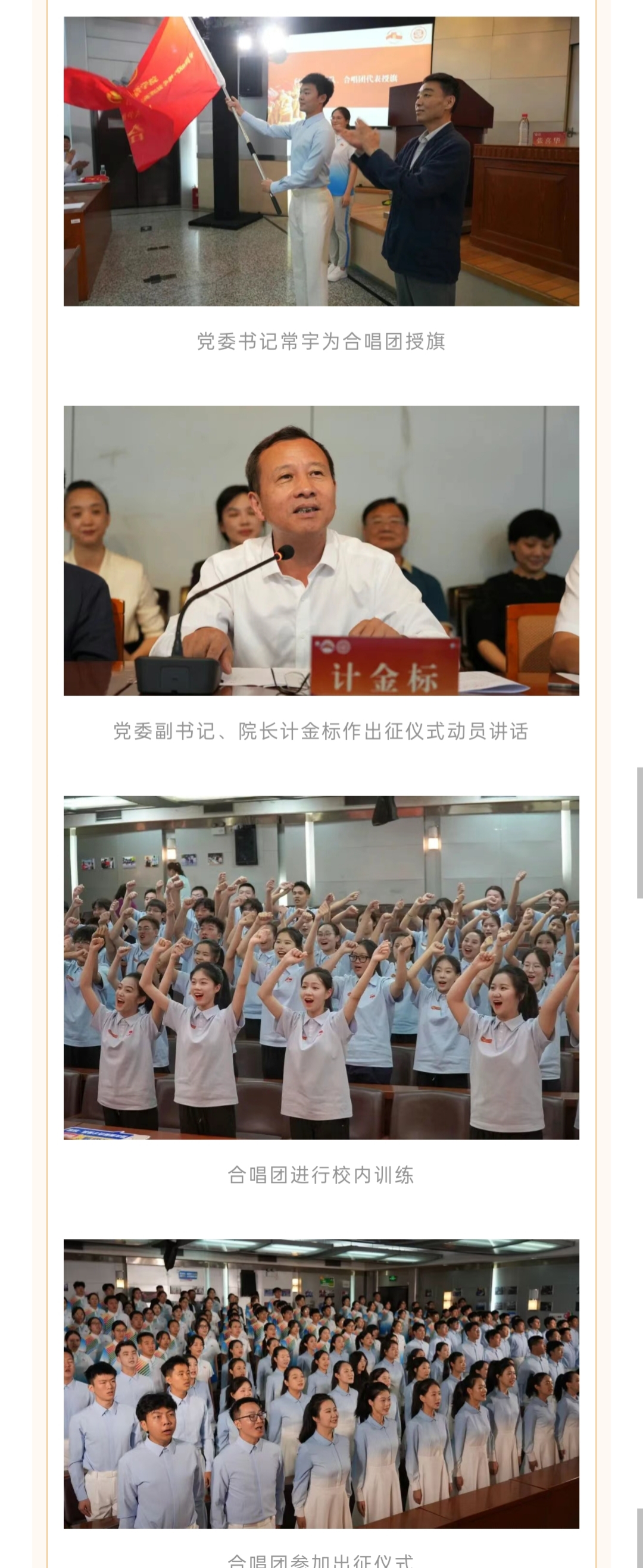This screenshot has width=643, height=1568.
Task: Open the choir departure ceremony photo
Action: coord(321,1384)
